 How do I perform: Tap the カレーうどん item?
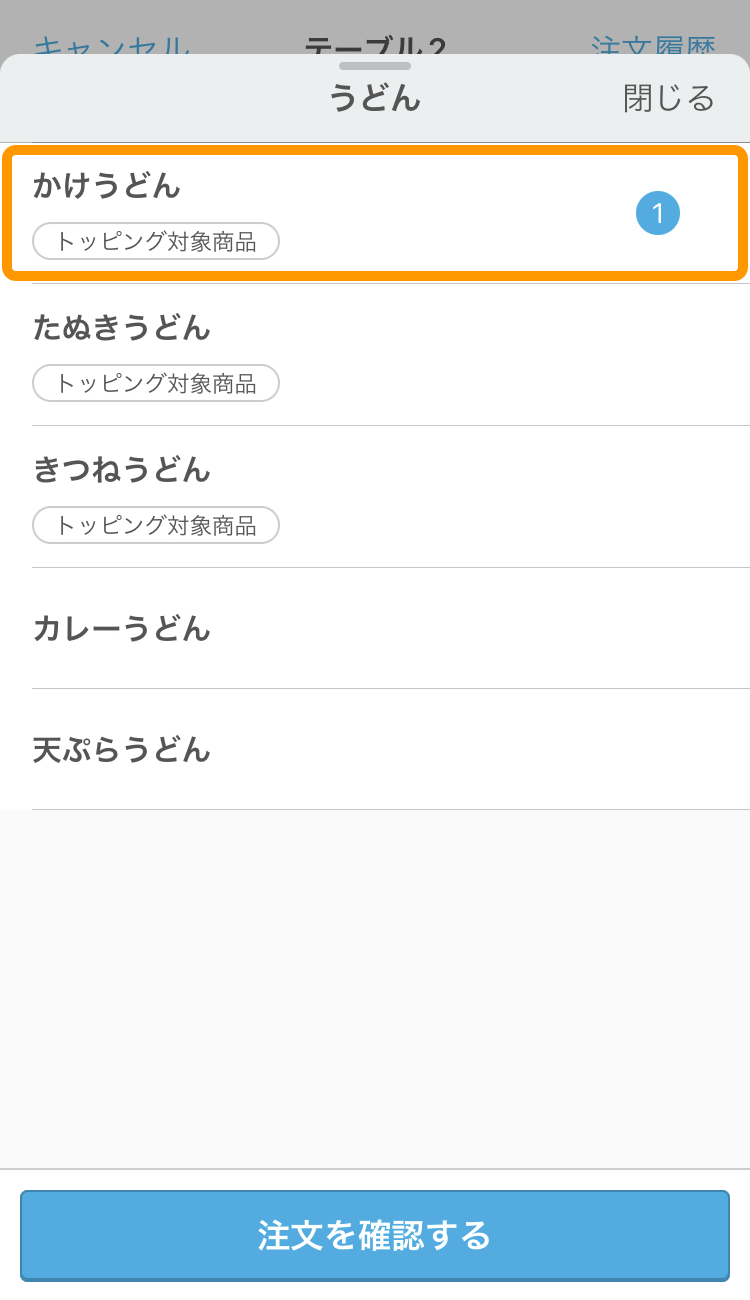pos(375,628)
